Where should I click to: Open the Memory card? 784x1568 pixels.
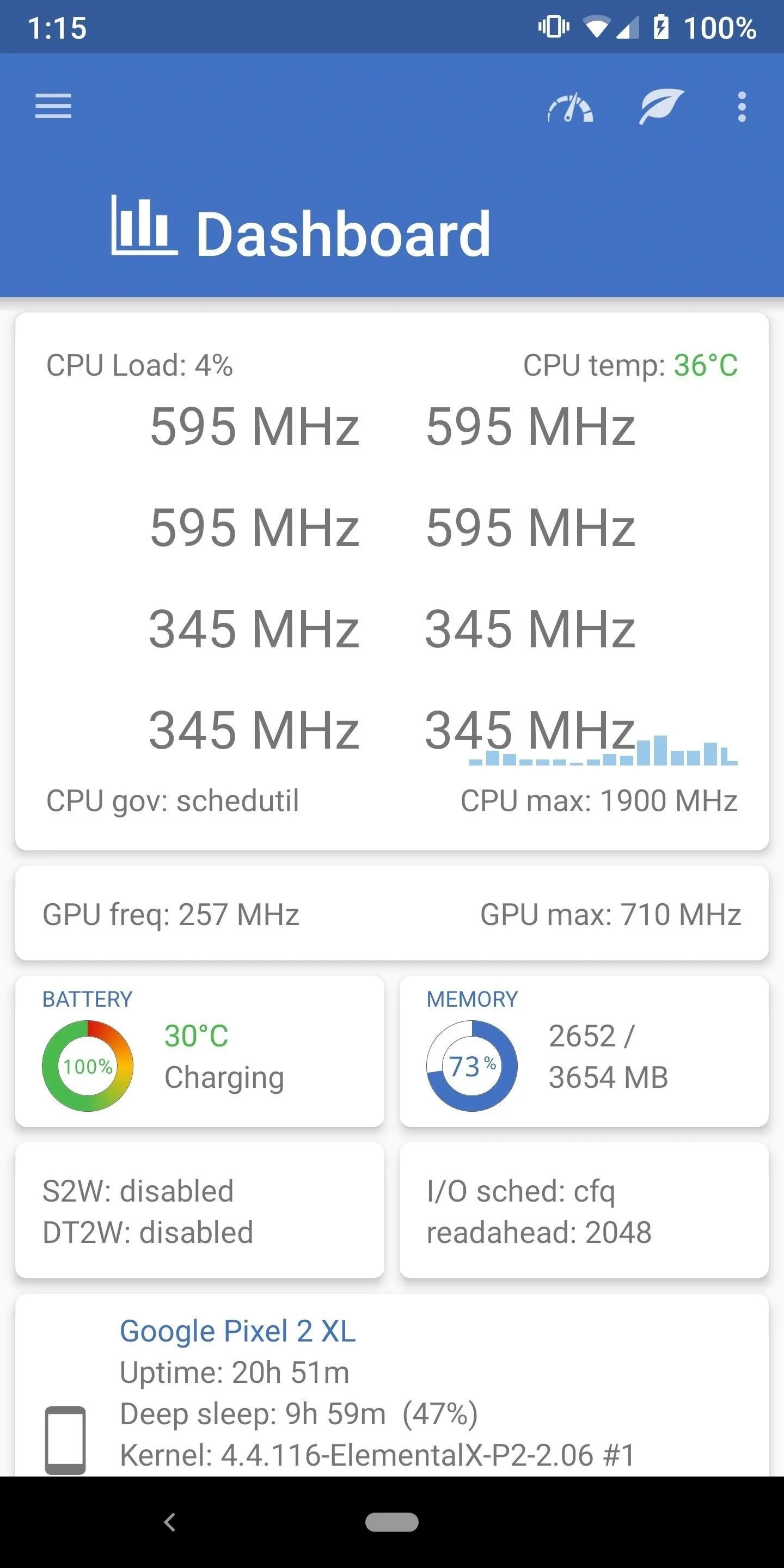tap(584, 1051)
